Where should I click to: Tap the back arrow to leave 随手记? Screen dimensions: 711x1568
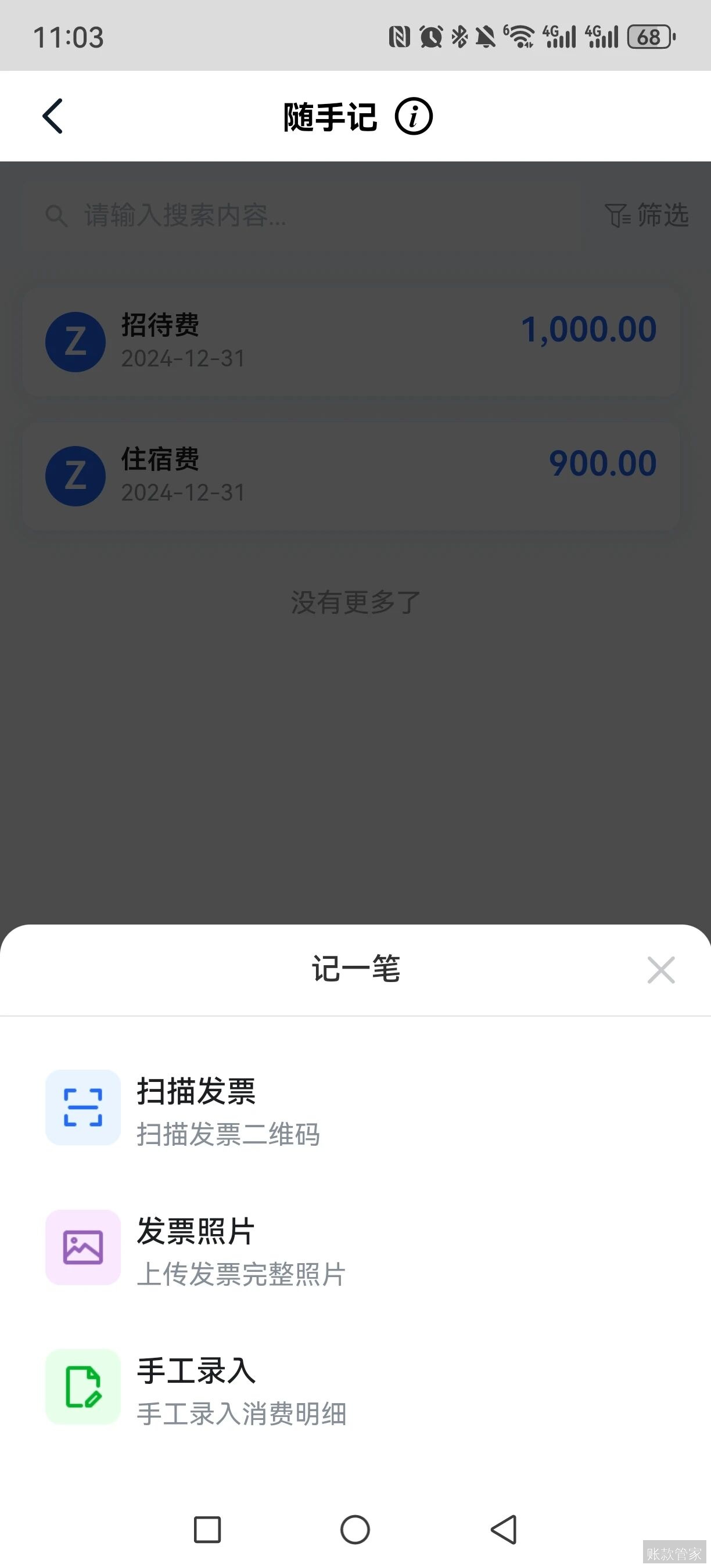52,116
